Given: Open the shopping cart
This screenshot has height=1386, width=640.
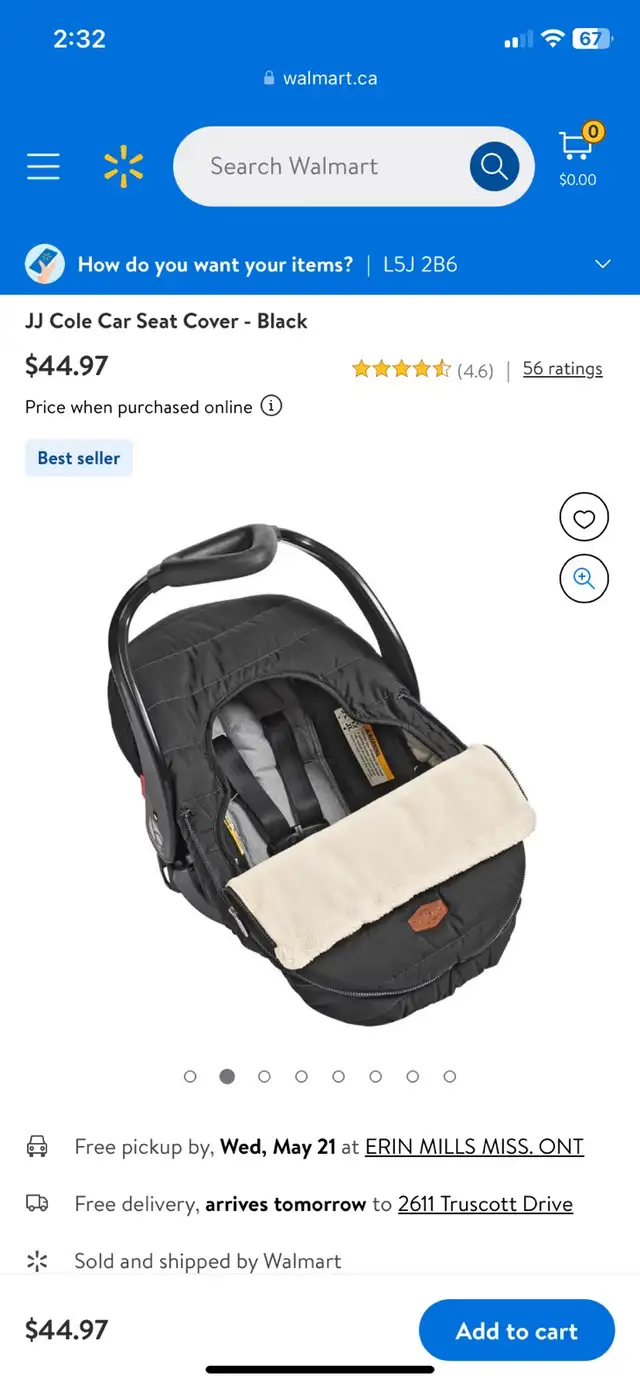Looking at the screenshot, I should click(x=577, y=156).
